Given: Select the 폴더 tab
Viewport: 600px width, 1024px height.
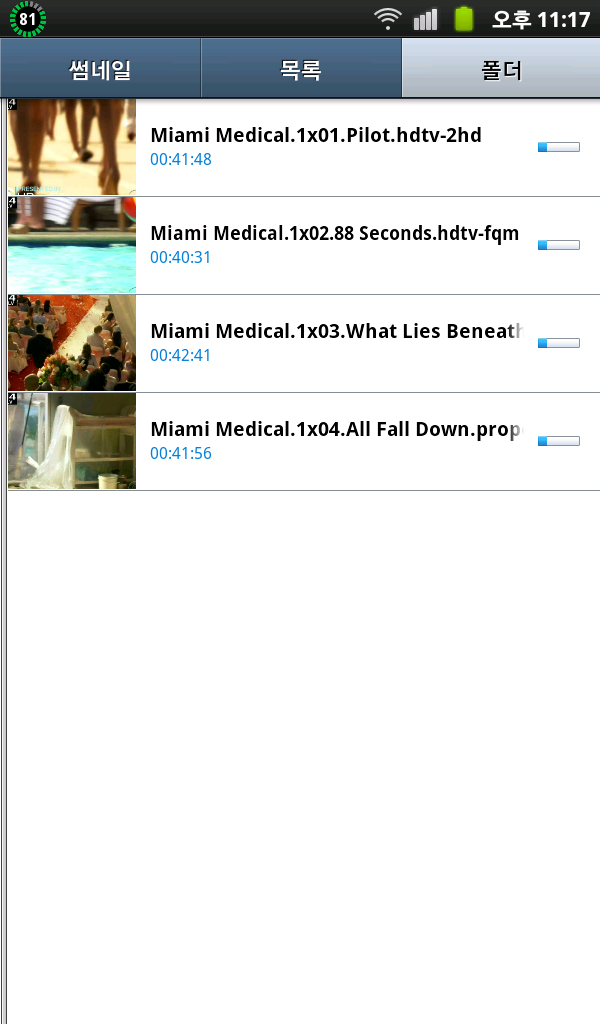Looking at the screenshot, I should coord(500,70).
